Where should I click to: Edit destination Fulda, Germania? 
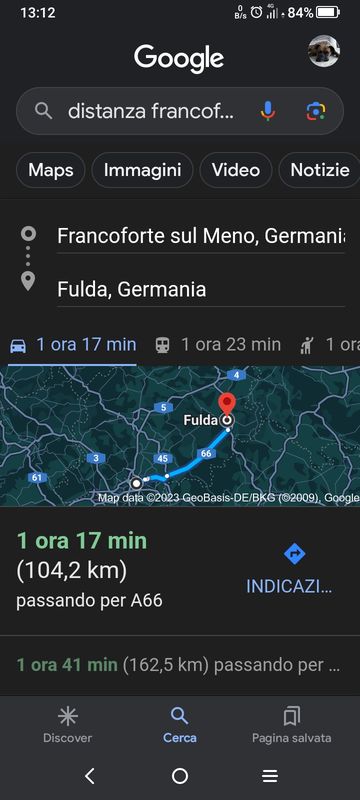pyautogui.click(x=201, y=290)
